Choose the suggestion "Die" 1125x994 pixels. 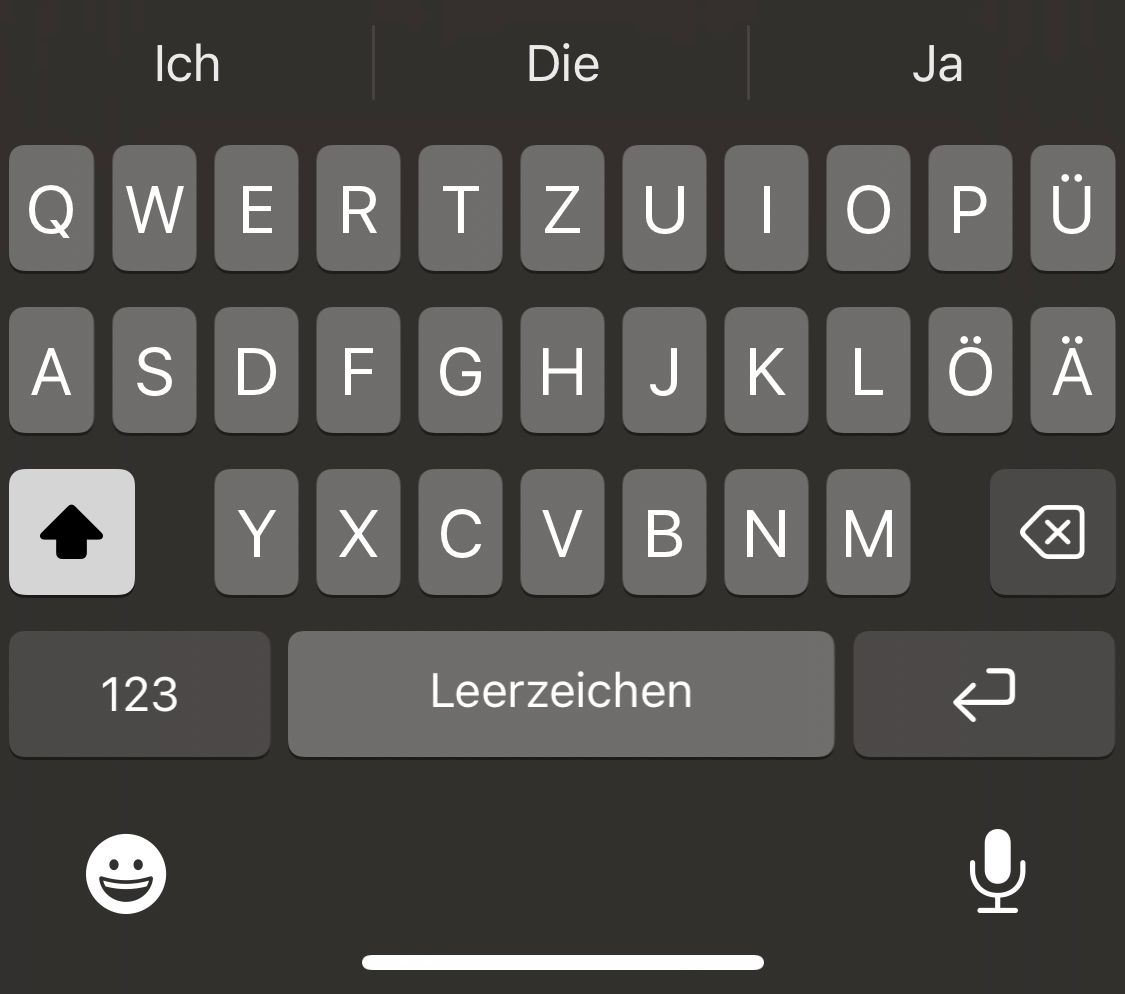point(562,64)
